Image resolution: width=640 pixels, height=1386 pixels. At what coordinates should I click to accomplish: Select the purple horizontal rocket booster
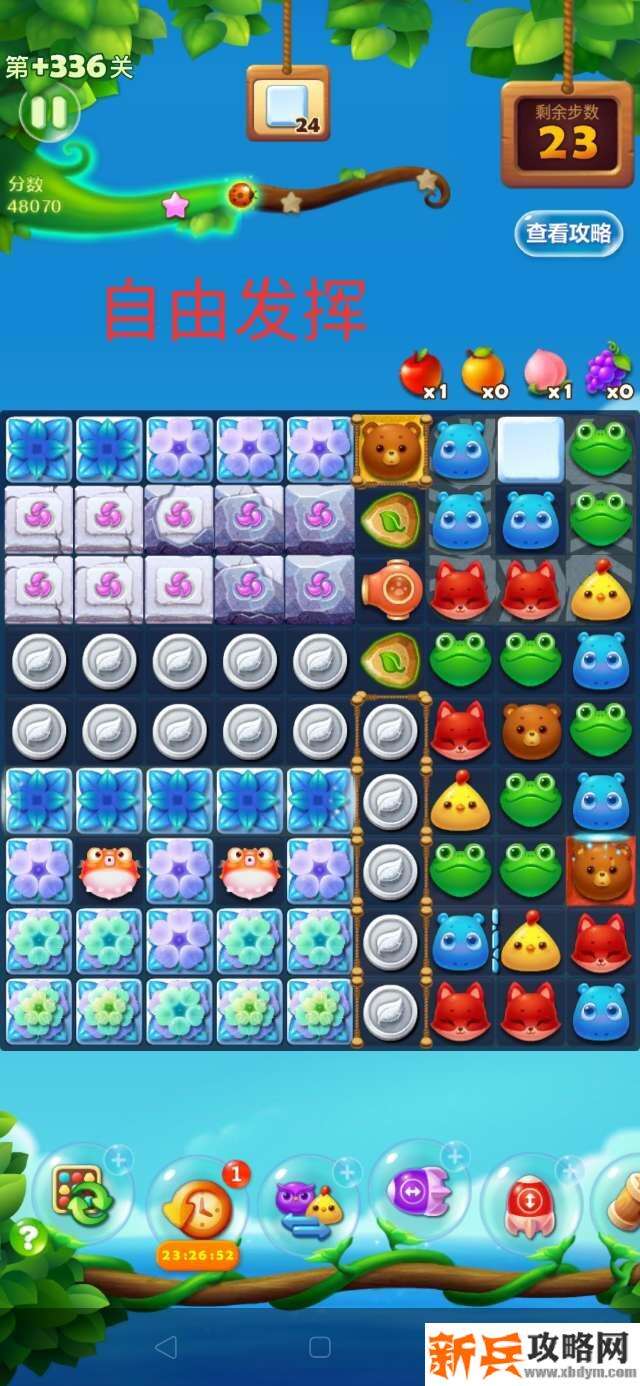coord(416,1190)
